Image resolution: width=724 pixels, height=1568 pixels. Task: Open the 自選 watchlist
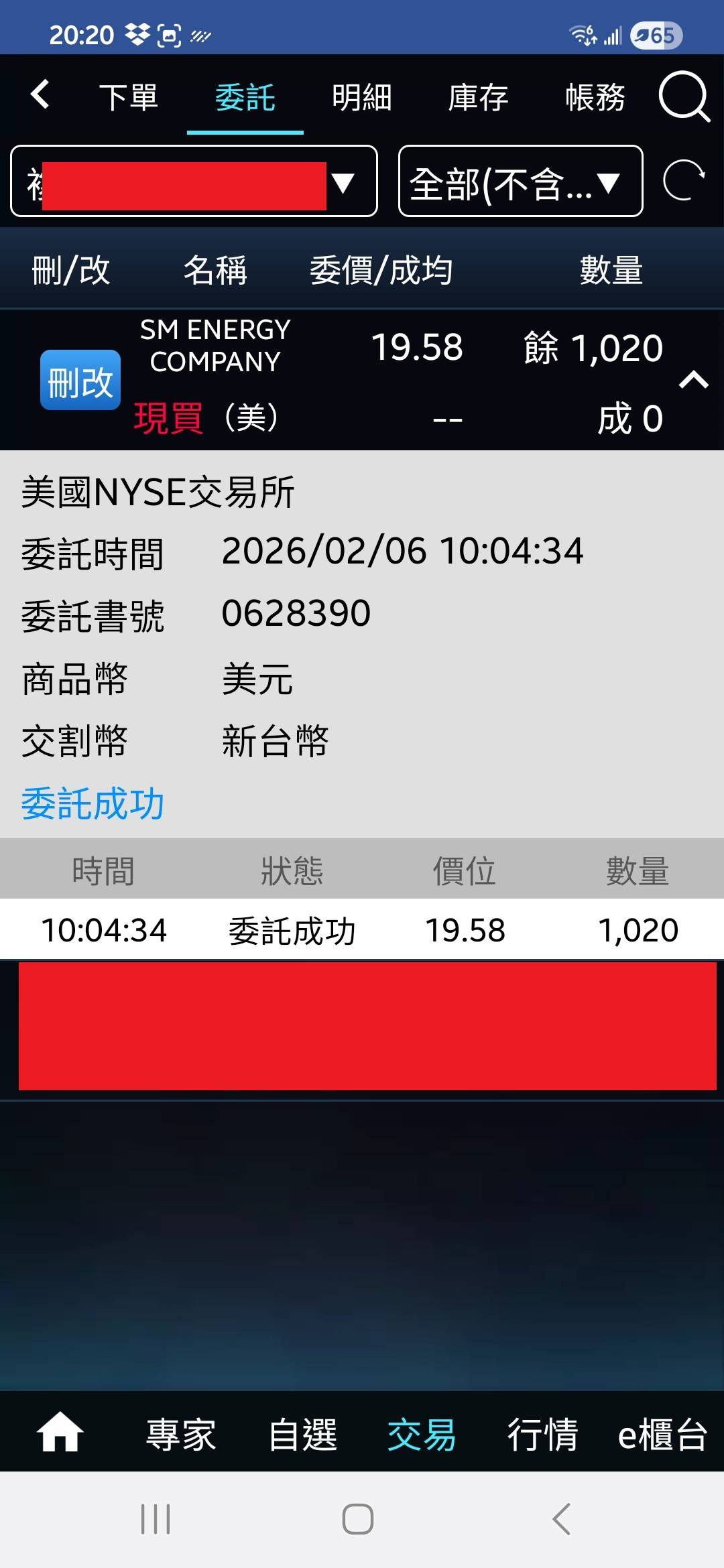tap(302, 1435)
